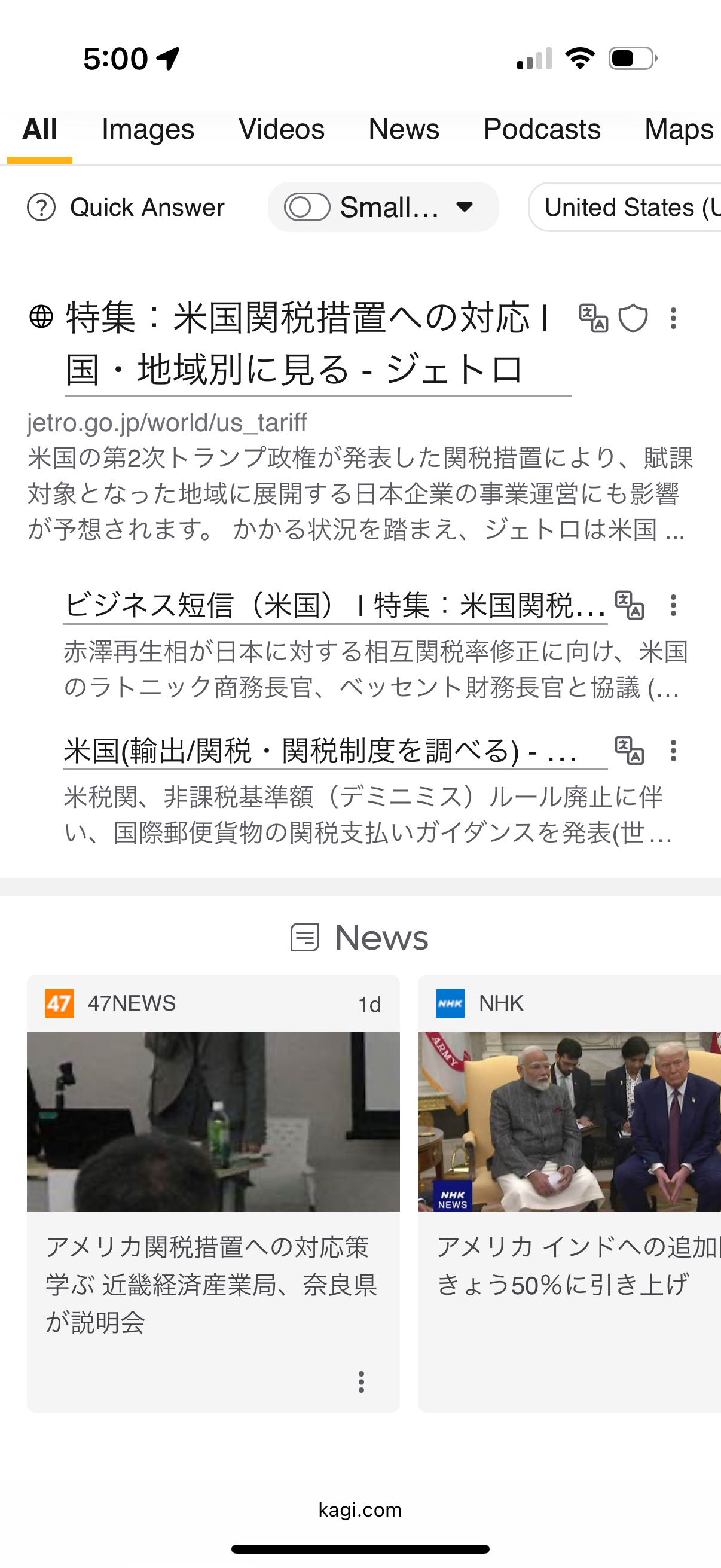Switch to the Images tab
The width and height of the screenshot is (721, 1568).
coord(148,130)
